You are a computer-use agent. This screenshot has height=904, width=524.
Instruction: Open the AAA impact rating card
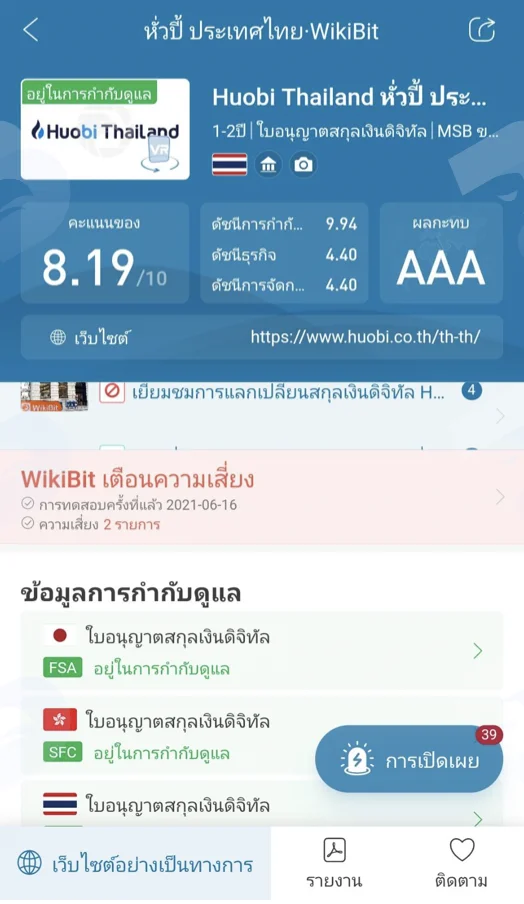click(441, 253)
